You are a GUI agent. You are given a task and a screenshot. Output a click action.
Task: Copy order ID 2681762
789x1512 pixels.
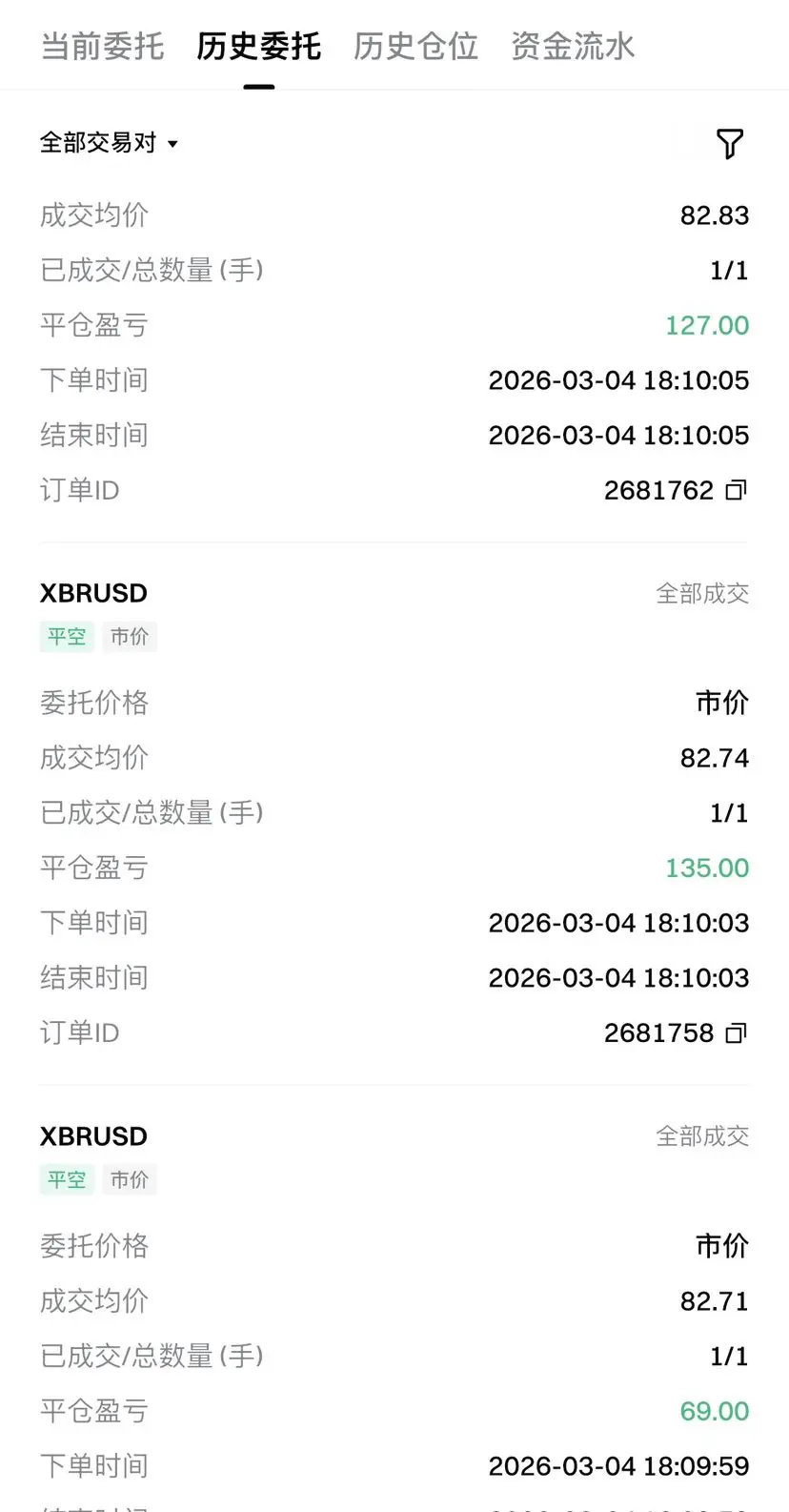[x=736, y=490]
